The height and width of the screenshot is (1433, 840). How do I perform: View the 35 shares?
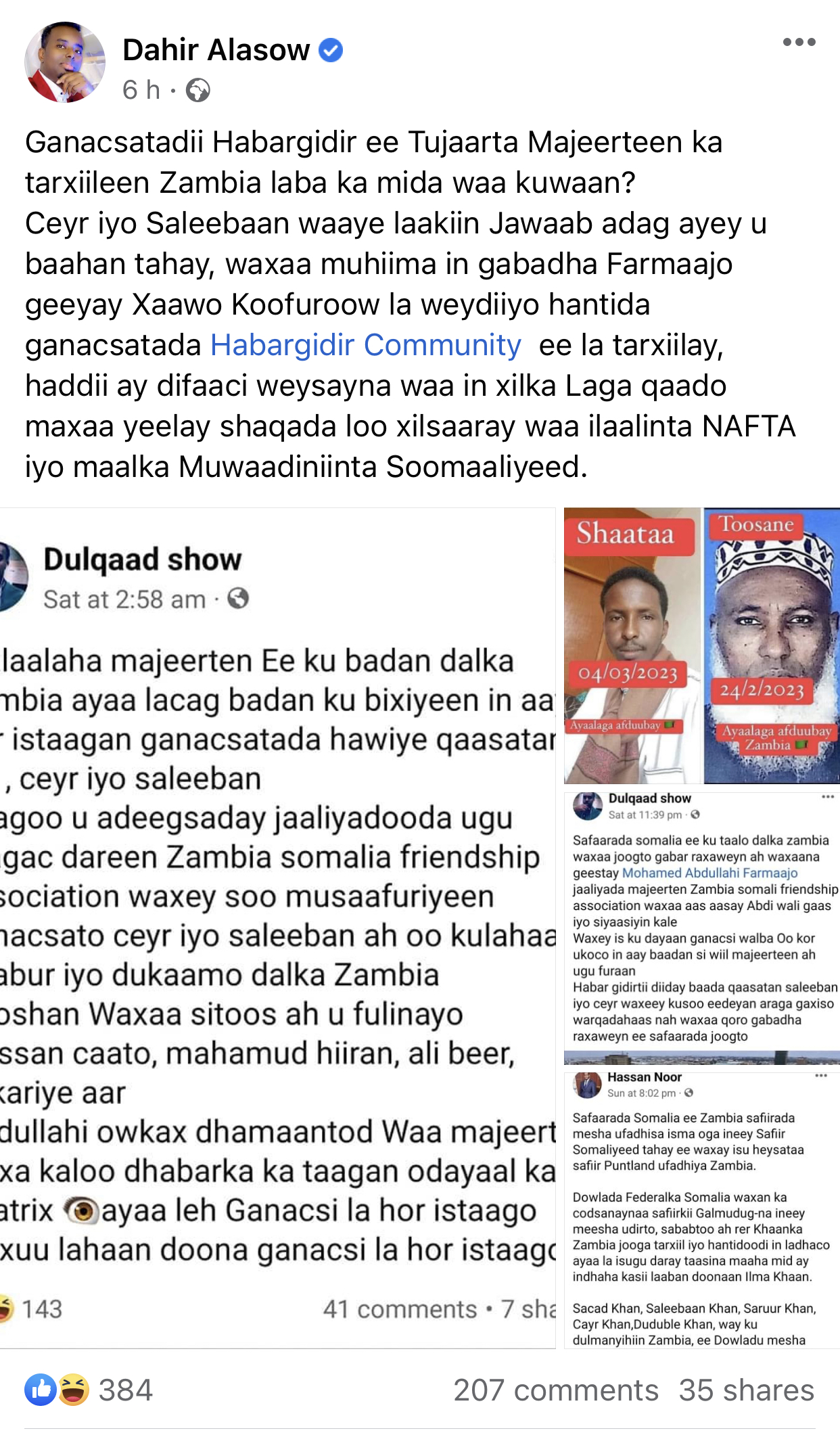[747, 1390]
